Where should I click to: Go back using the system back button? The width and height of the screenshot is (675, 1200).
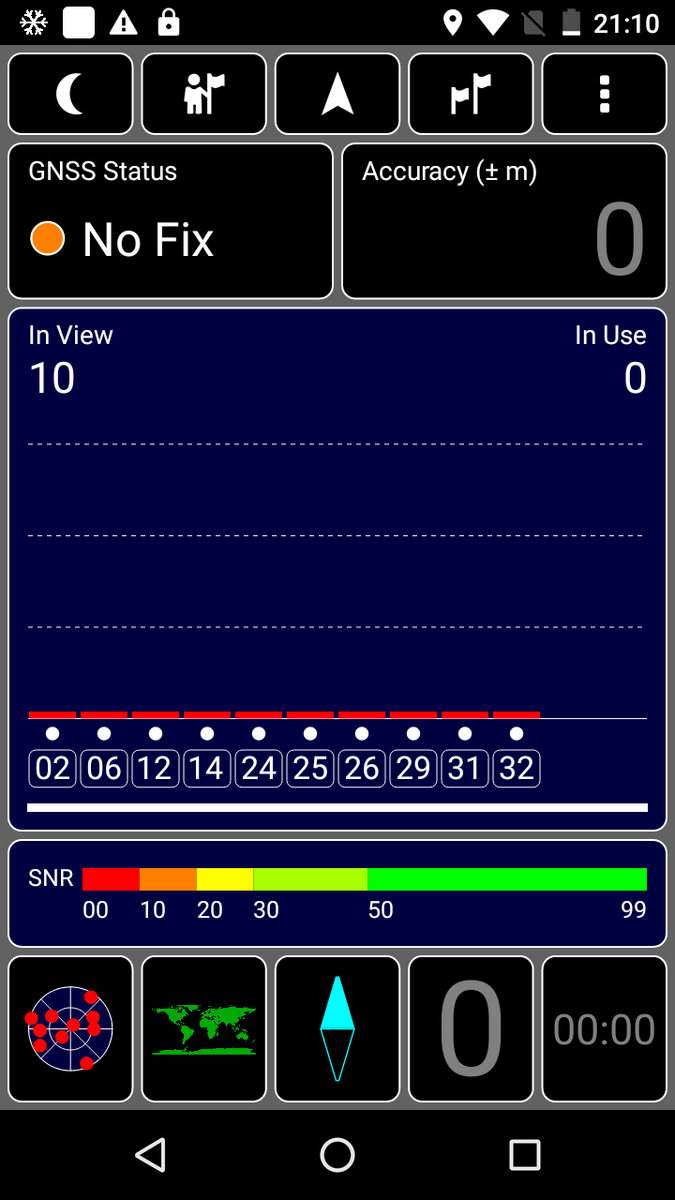150,1155
